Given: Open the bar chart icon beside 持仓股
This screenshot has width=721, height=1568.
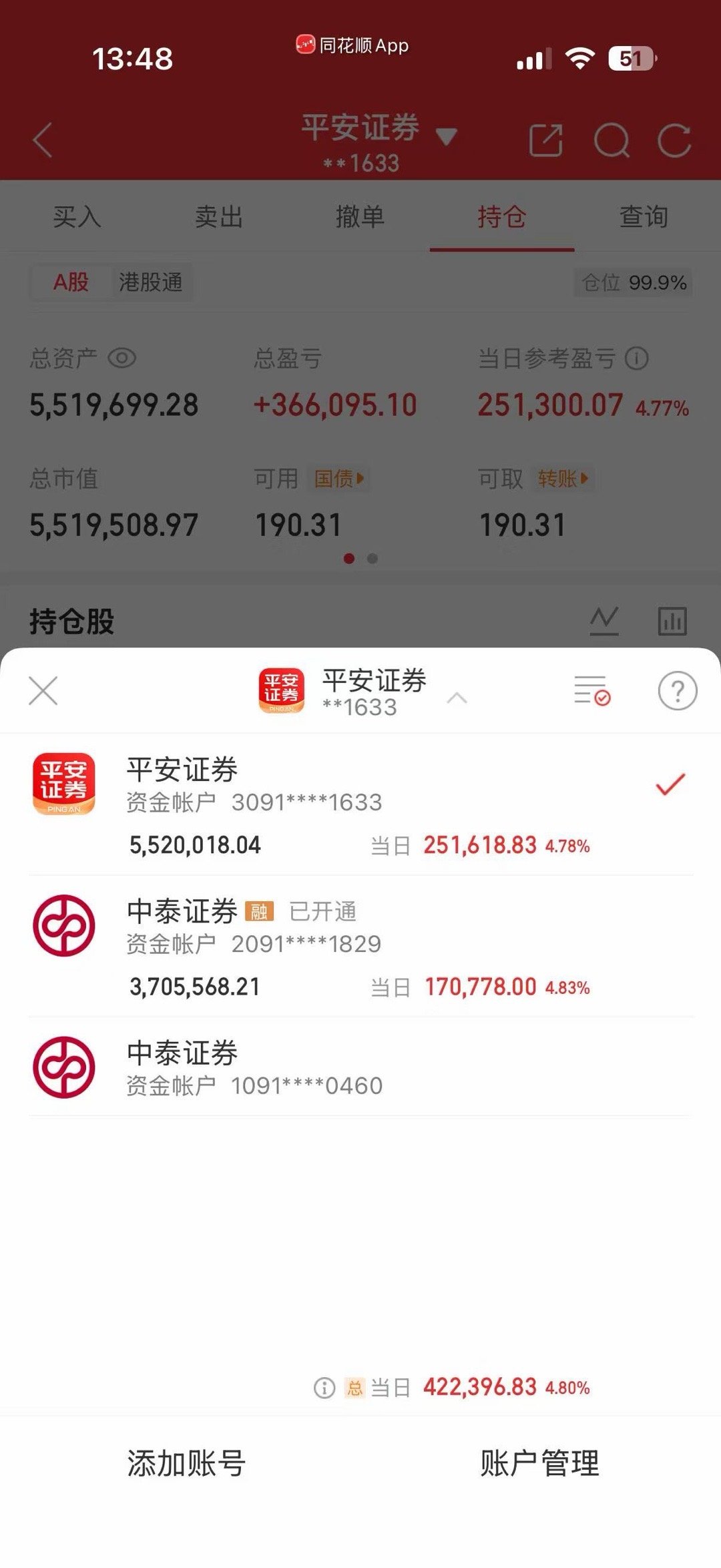Looking at the screenshot, I should coord(672,619).
